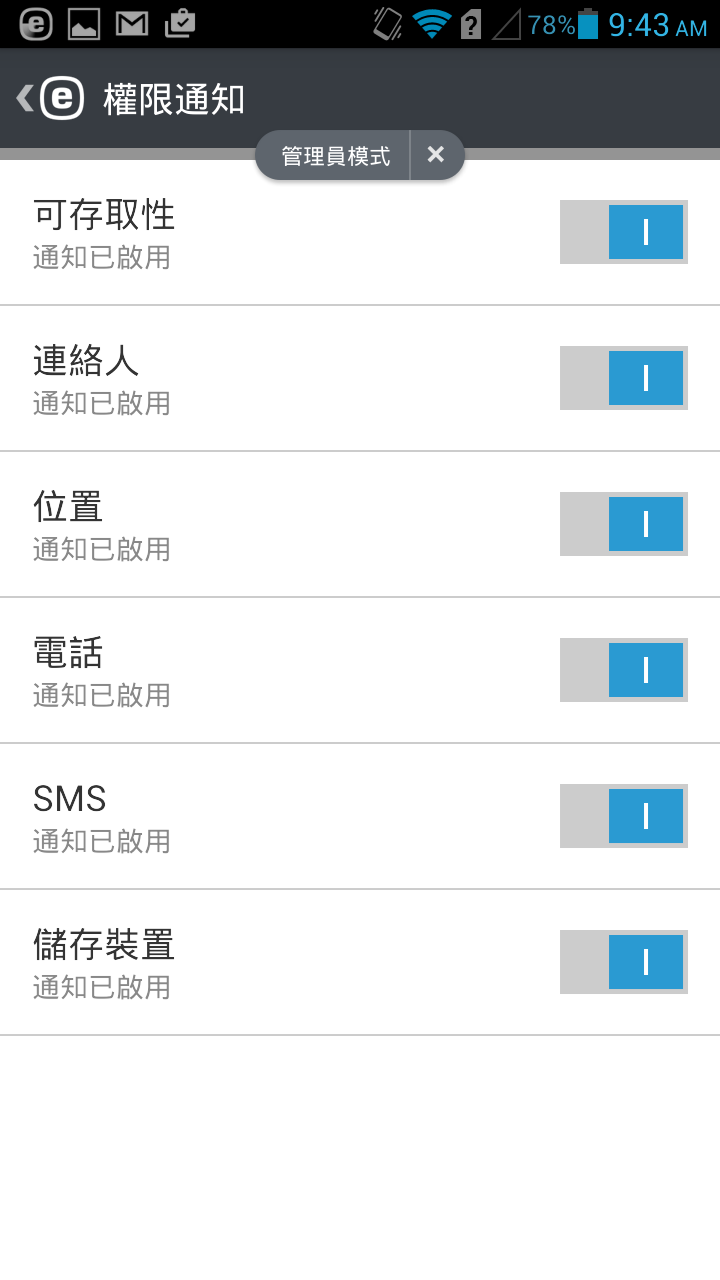The image size is (720, 1280).
Task: Toggle the 位置 notification switch
Action: (624, 524)
